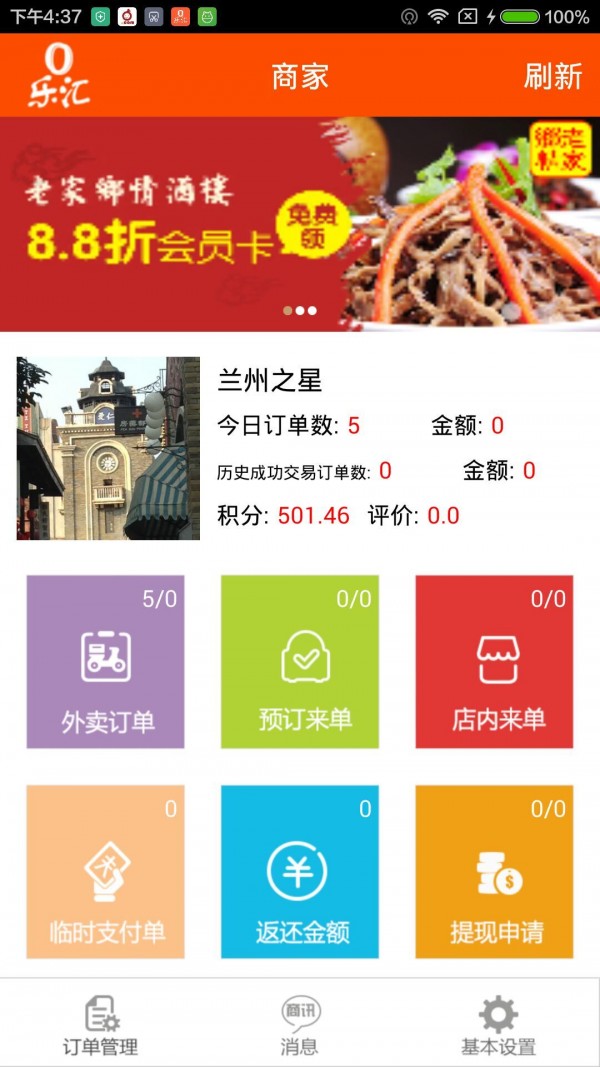Open the 临时支付单 tile
600x1067 pixels.
(x=105, y=872)
